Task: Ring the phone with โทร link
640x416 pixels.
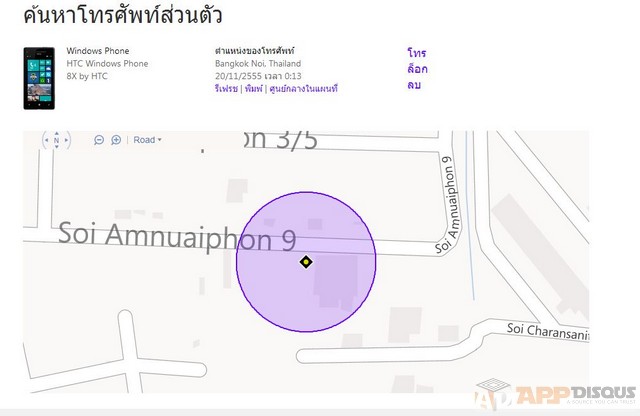Action: point(416,52)
